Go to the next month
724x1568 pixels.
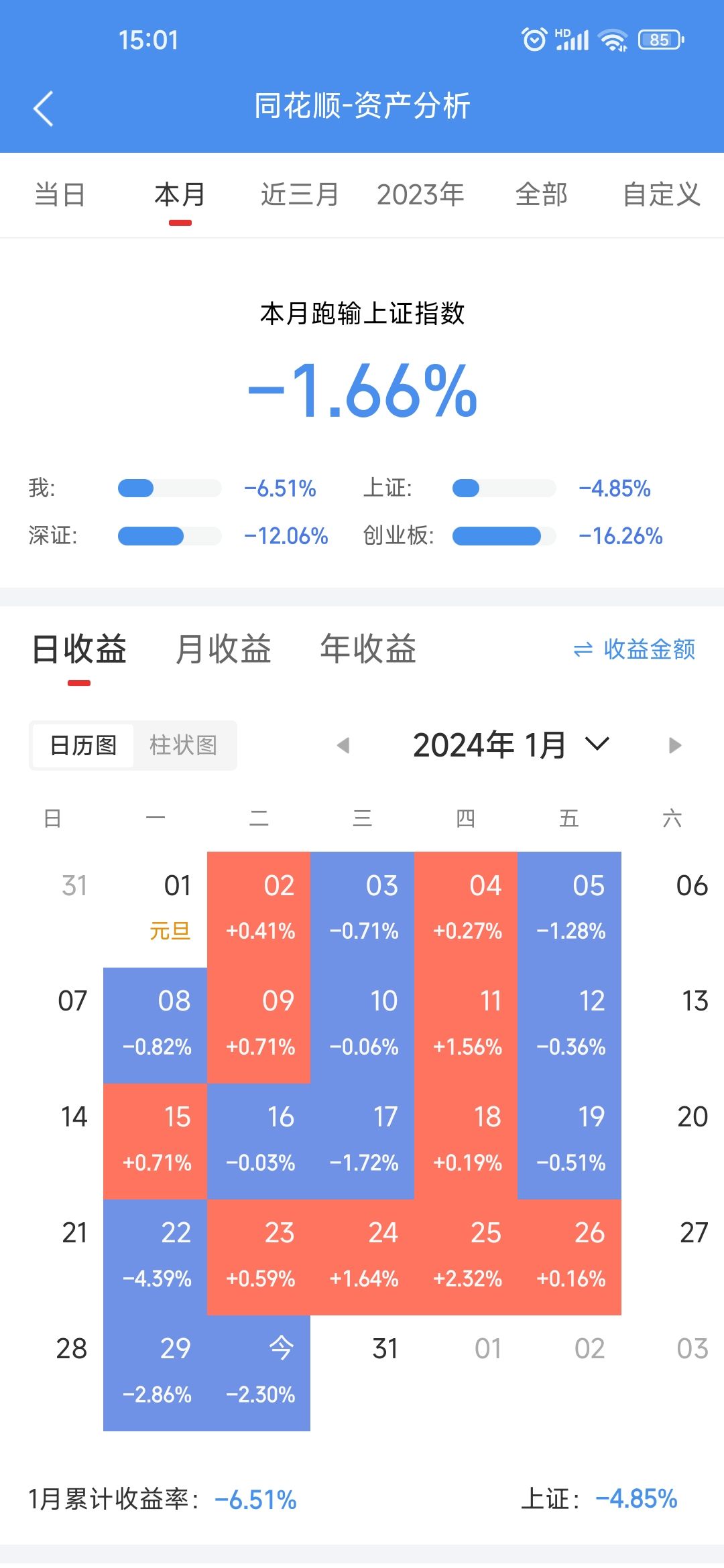[675, 745]
